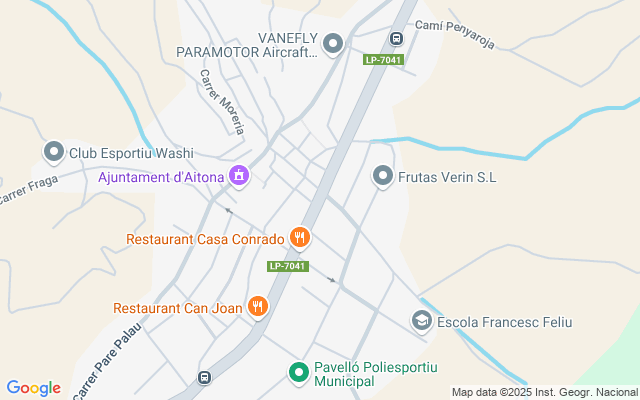640x400 pixels.
Task: Select the bus stop near Camí Penyaroja
Action: 396,40
